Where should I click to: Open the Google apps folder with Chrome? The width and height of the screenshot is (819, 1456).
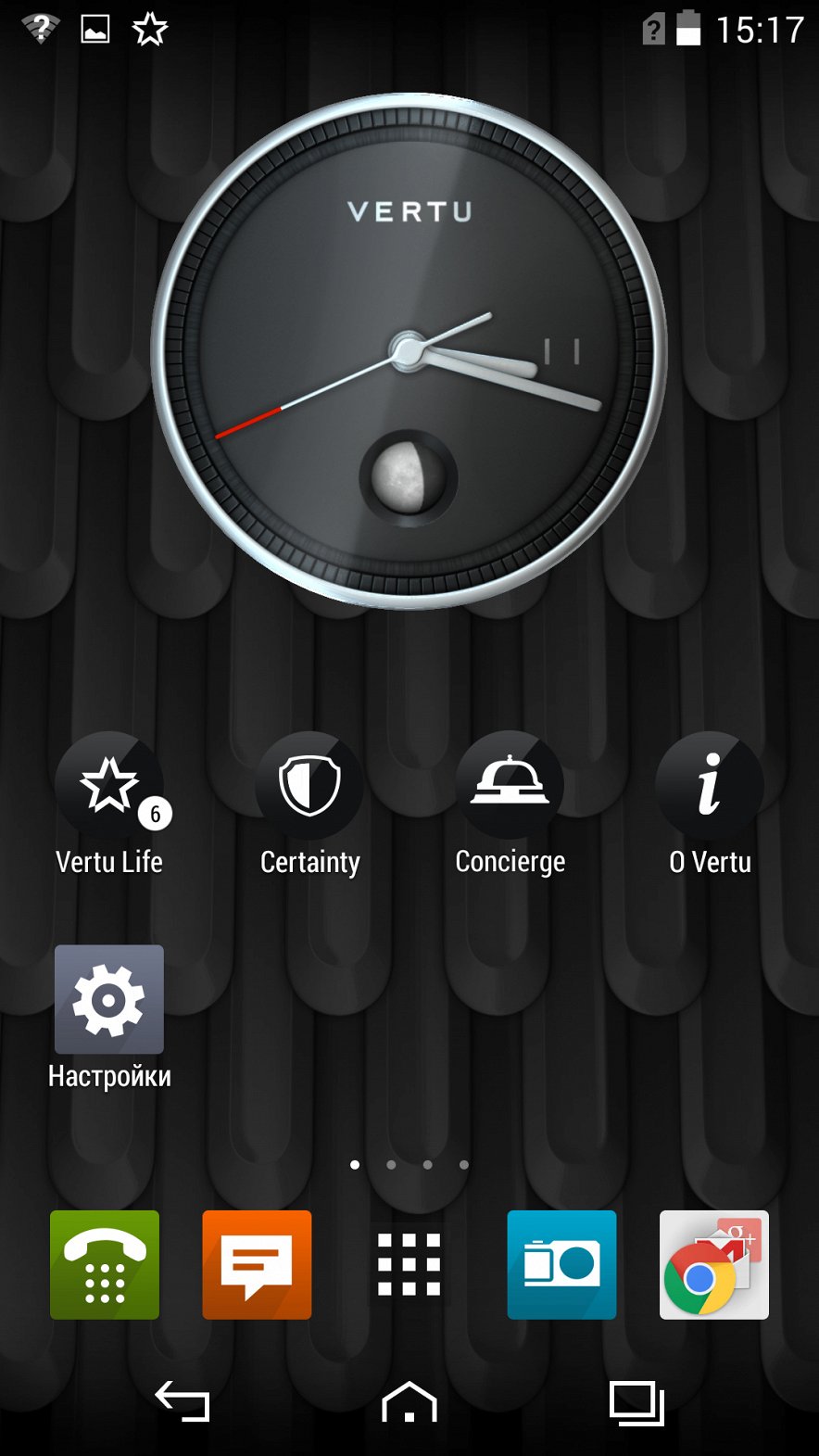click(713, 1264)
